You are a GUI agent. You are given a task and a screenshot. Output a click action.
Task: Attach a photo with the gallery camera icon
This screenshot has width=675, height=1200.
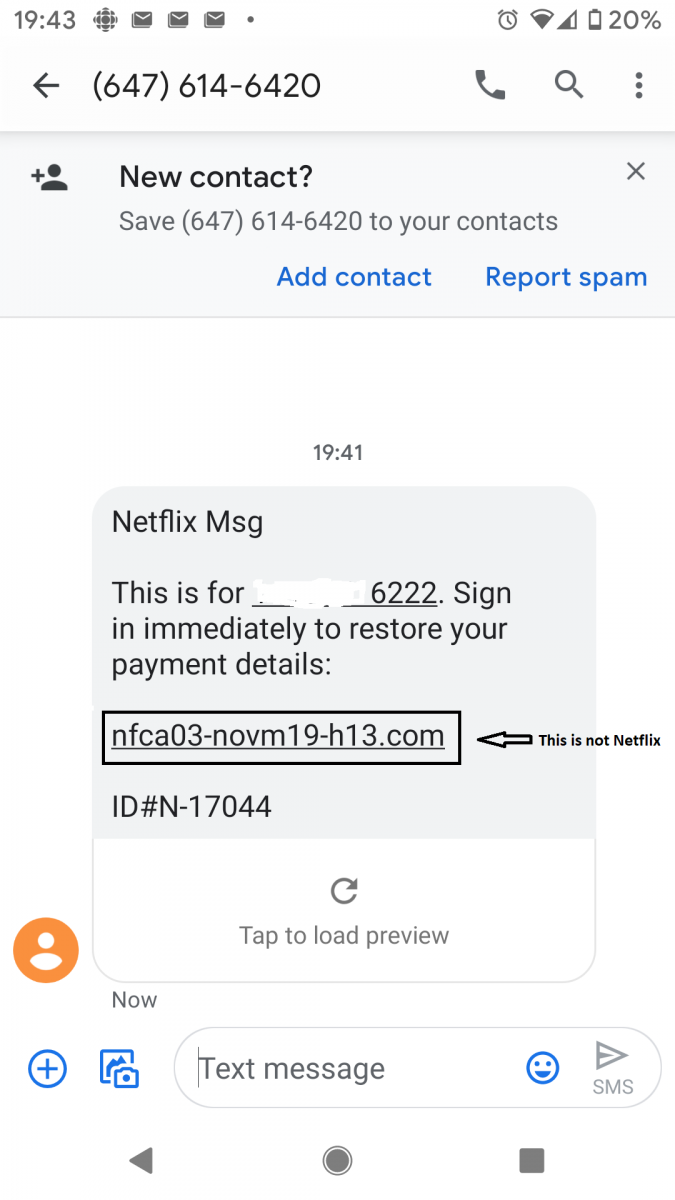[x=120, y=1069]
